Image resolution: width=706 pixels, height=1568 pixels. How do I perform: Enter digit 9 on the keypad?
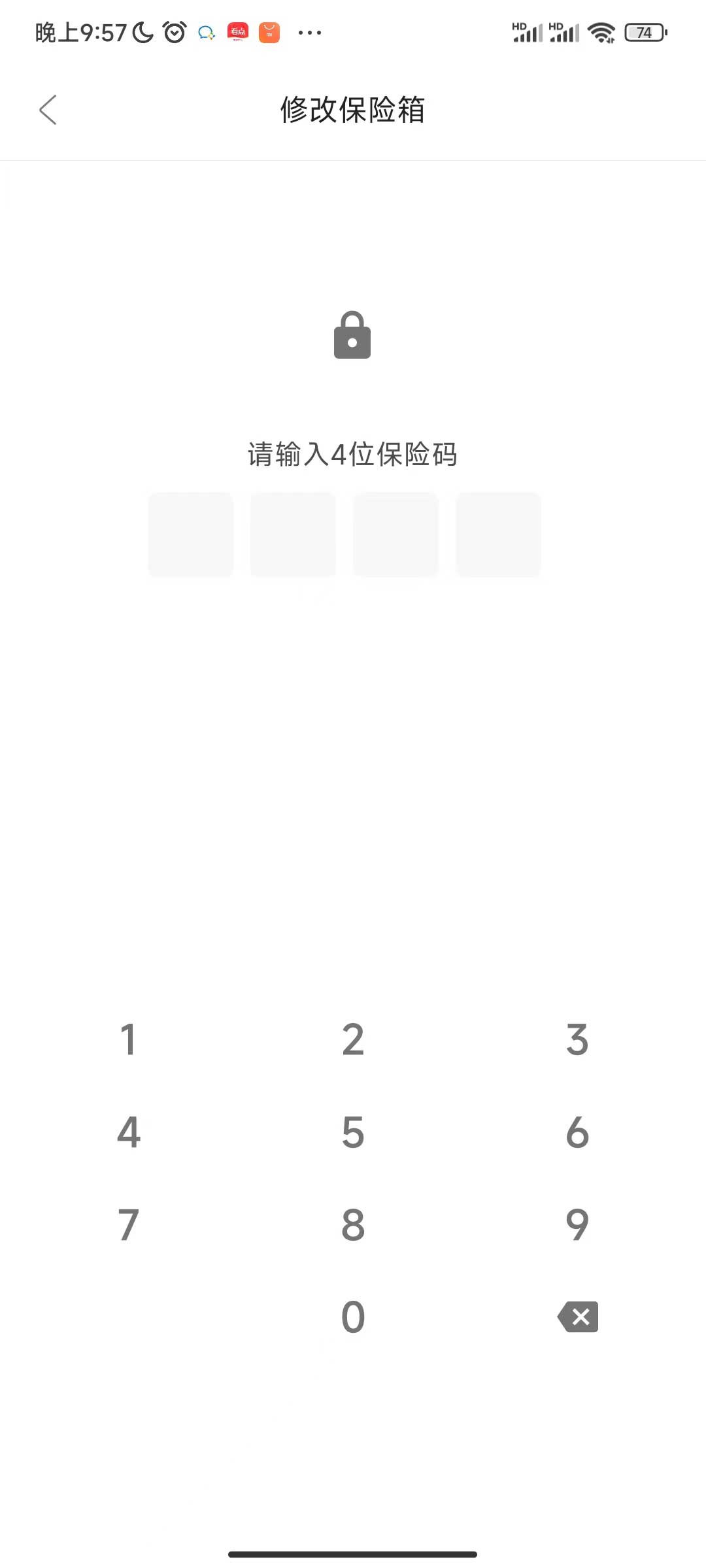pos(577,1225)
